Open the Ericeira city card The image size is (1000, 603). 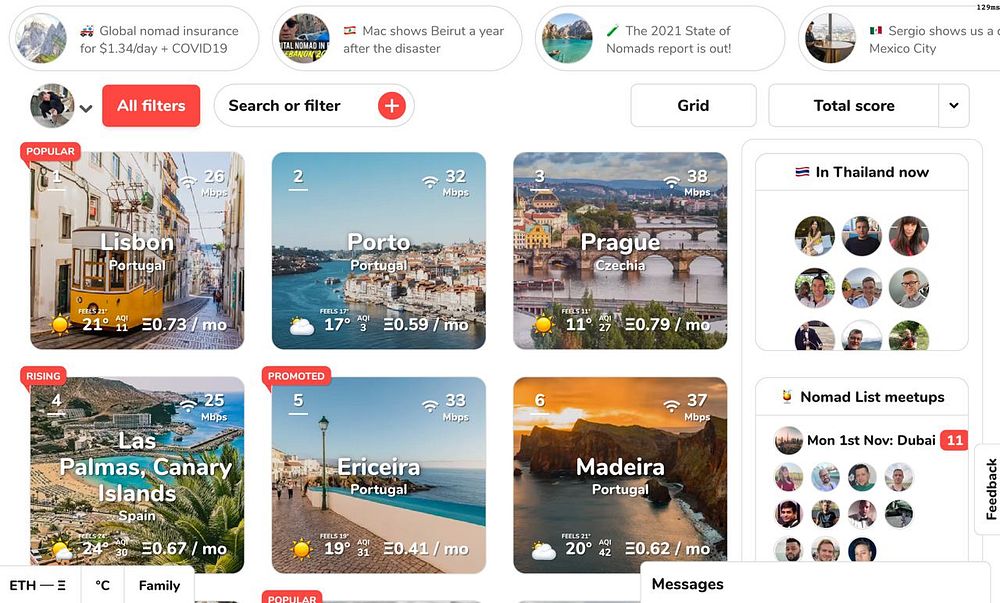pos(378,475)
